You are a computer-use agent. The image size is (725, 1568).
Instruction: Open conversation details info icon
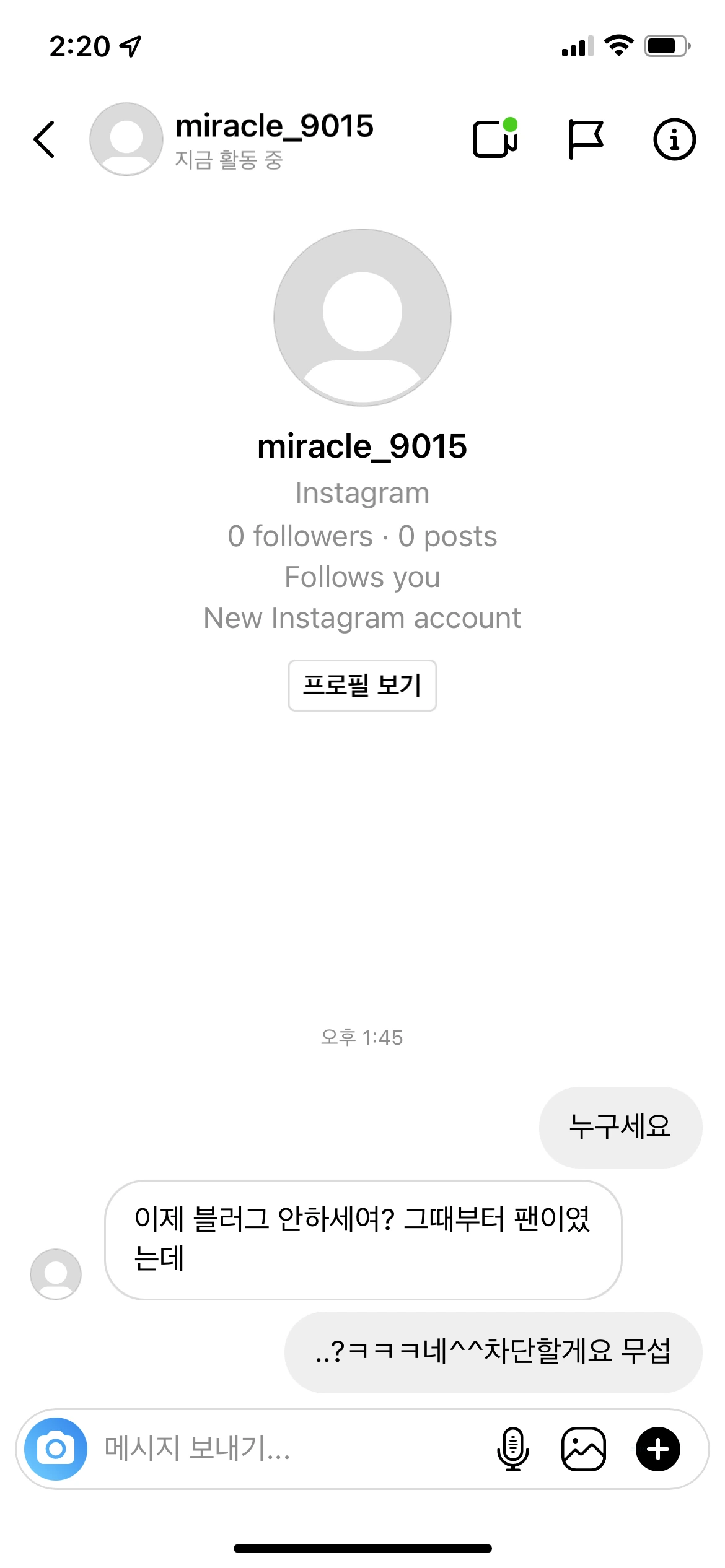click(674, 139)
